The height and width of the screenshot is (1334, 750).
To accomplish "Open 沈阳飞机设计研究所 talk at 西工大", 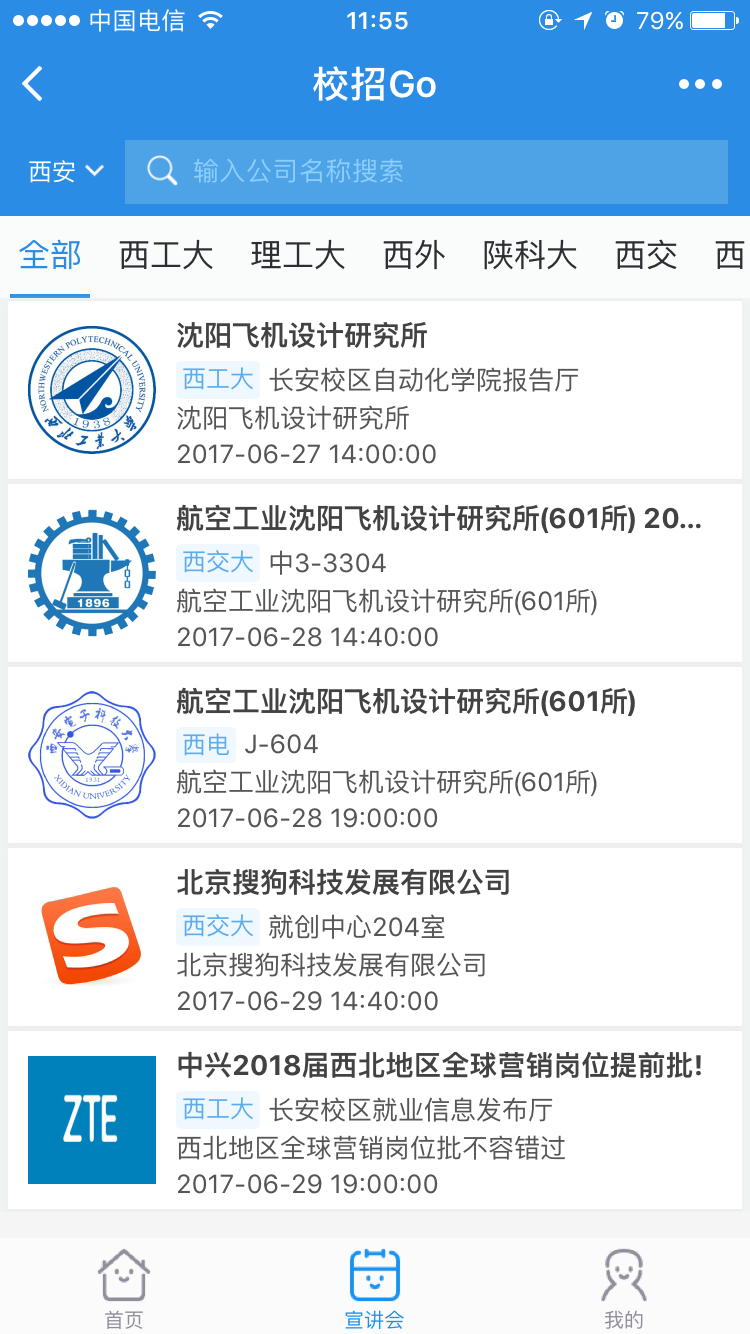I will (375, 390).
